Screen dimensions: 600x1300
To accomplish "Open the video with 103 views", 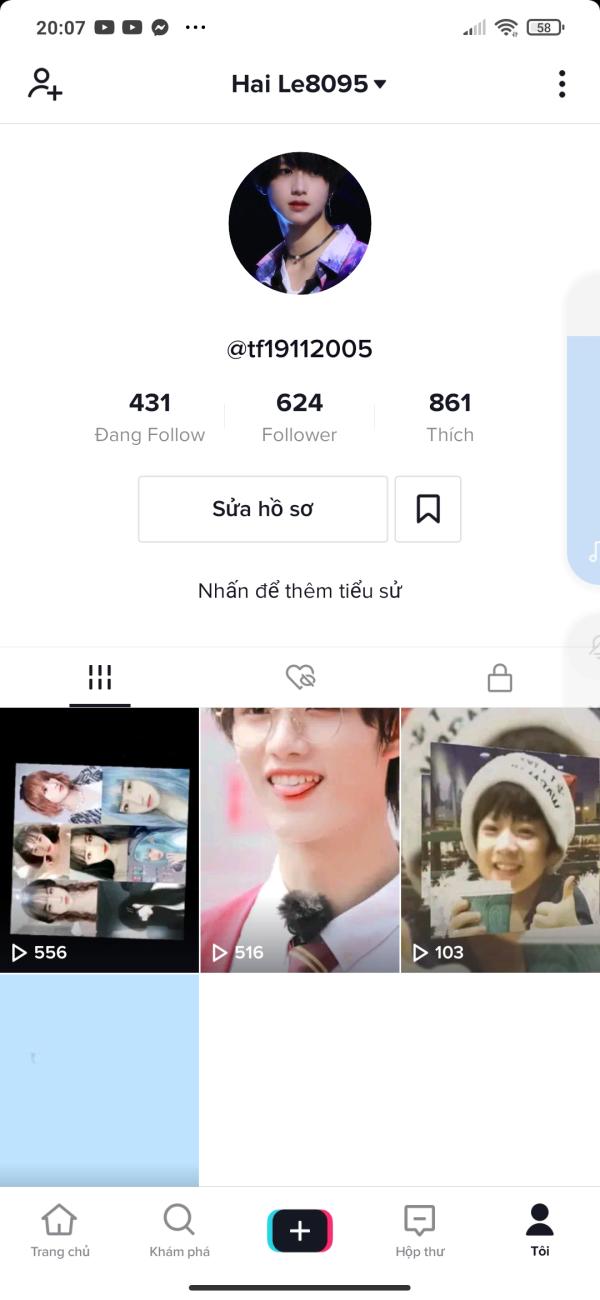I will 500,839.
